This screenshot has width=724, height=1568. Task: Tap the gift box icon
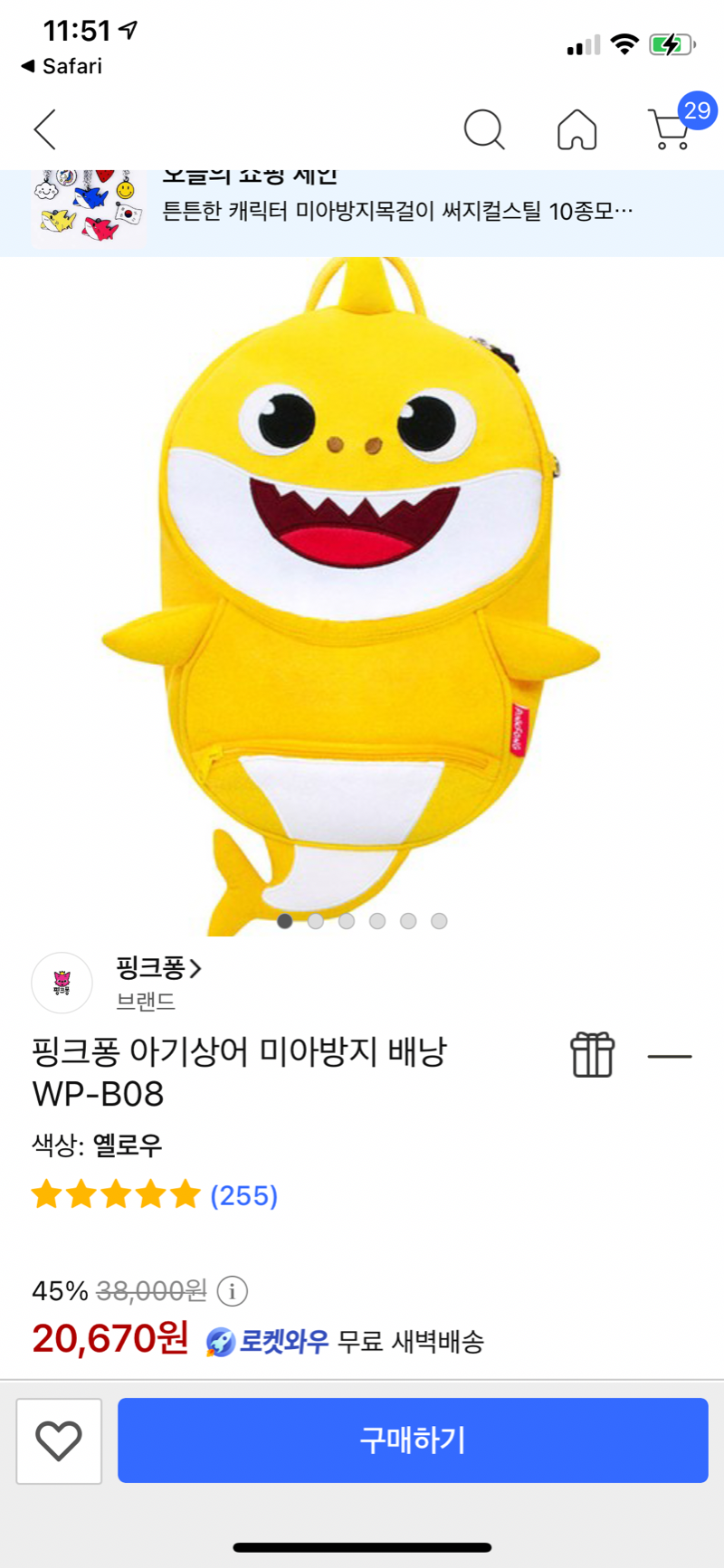pyautogui.click(x=593, y=1055)
